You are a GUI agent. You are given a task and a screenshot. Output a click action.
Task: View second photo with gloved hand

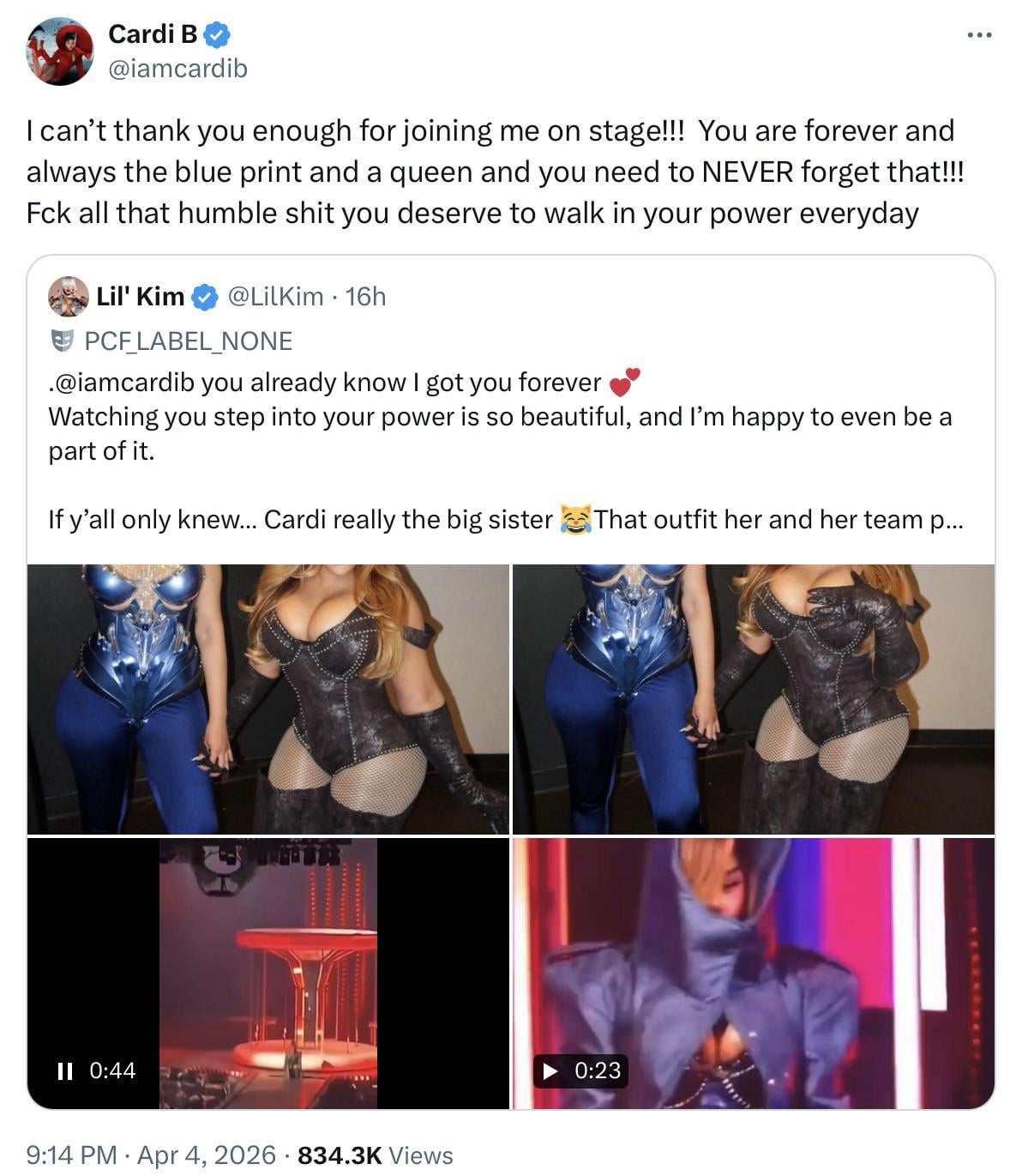point(753,698)
